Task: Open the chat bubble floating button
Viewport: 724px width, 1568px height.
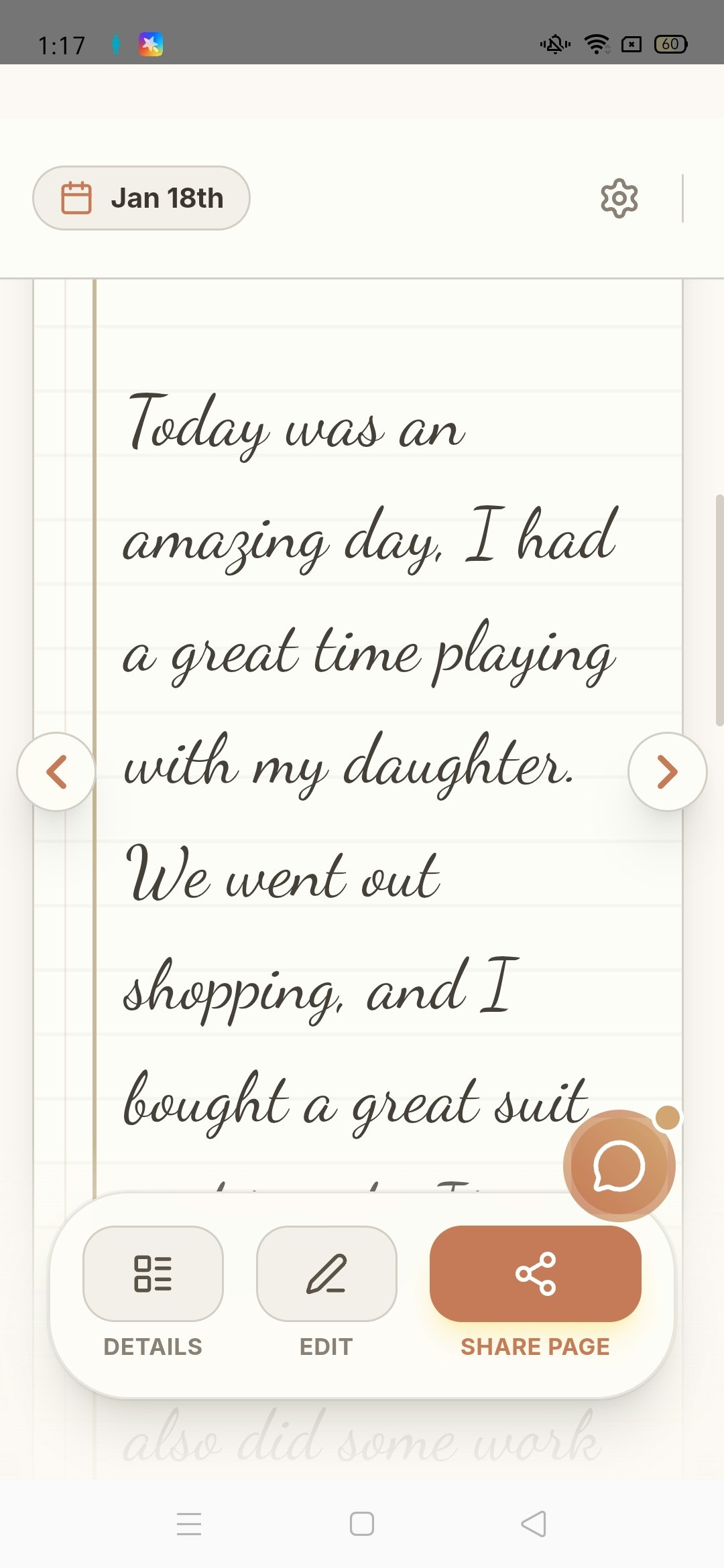Action: point(619,1166)
